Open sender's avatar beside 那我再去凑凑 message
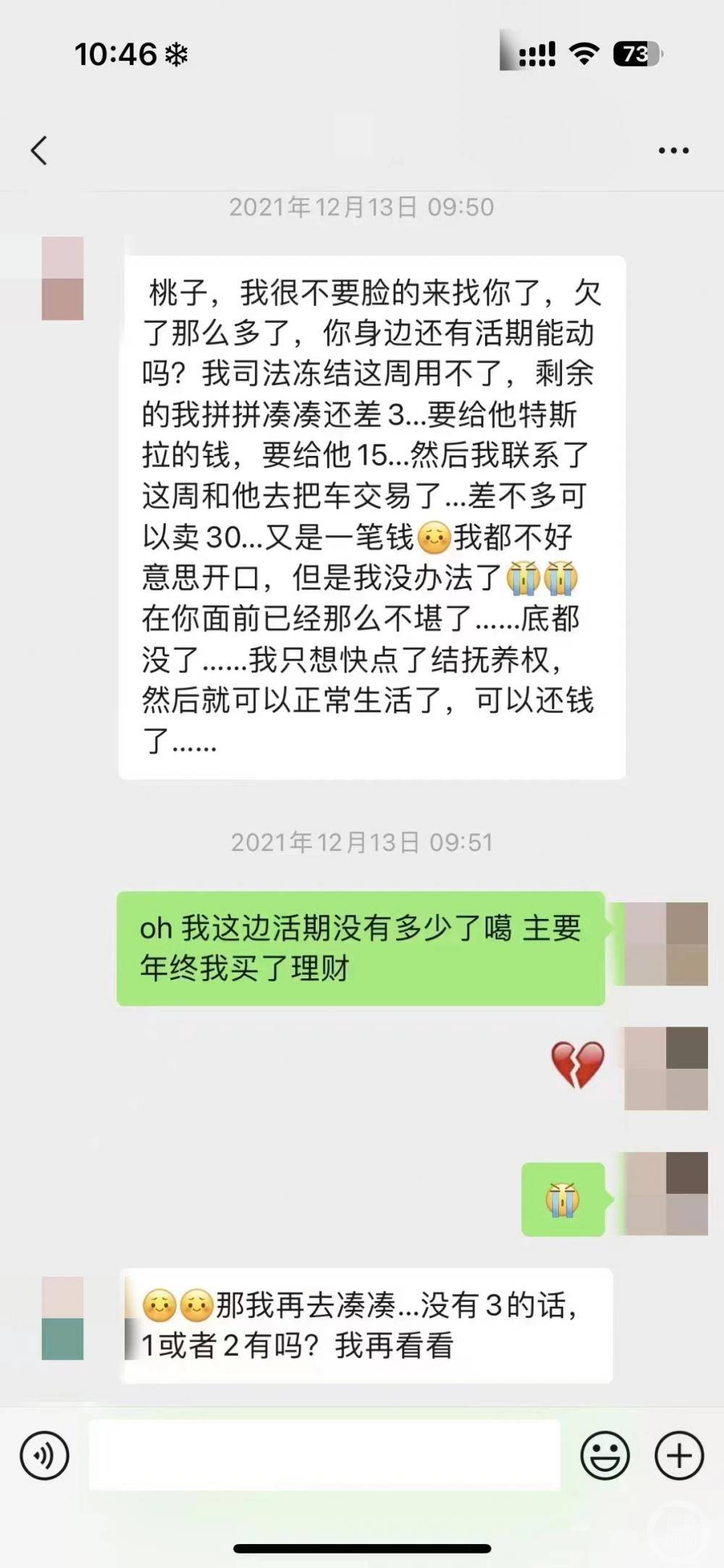 (x=62, y=1318)
